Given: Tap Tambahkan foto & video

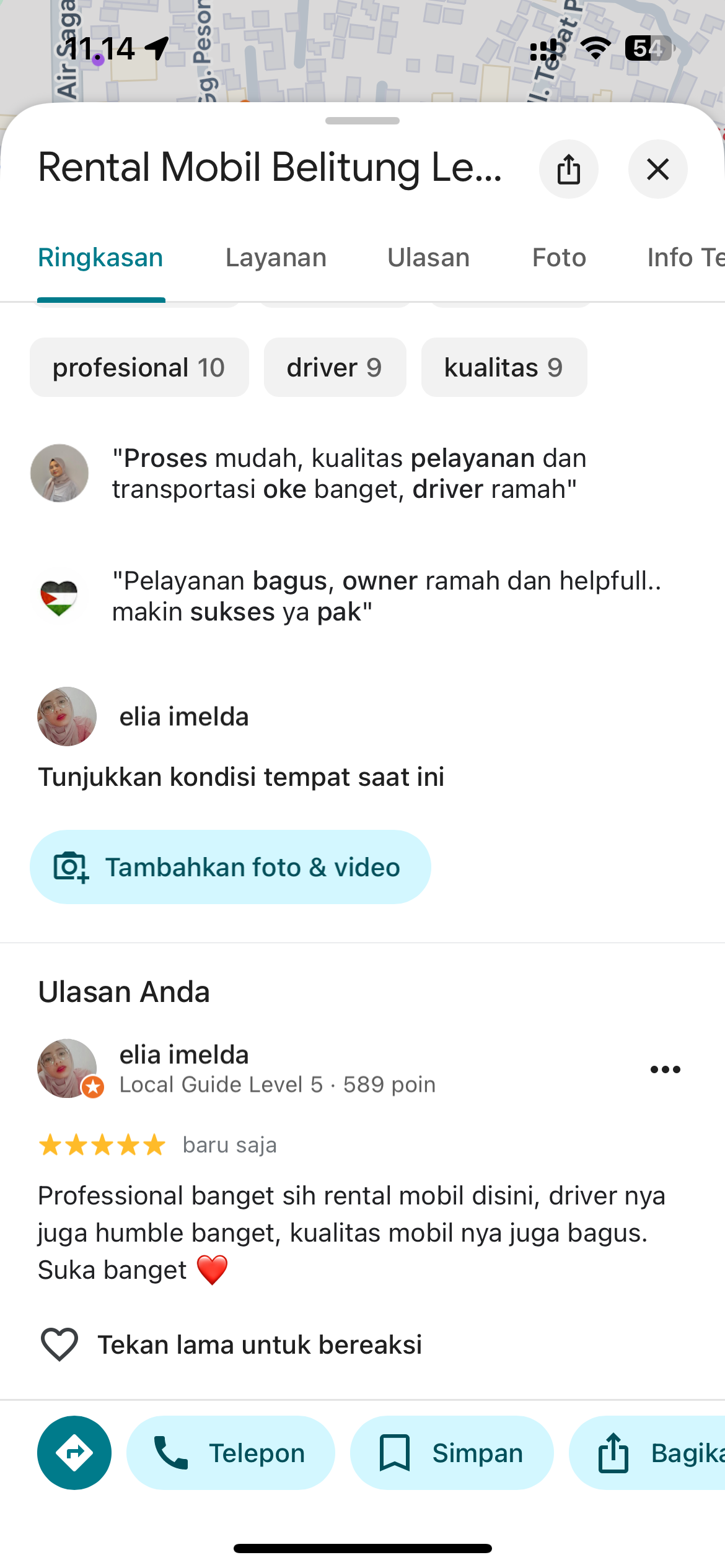Looking at the screenshot, I should click(230, 867).
